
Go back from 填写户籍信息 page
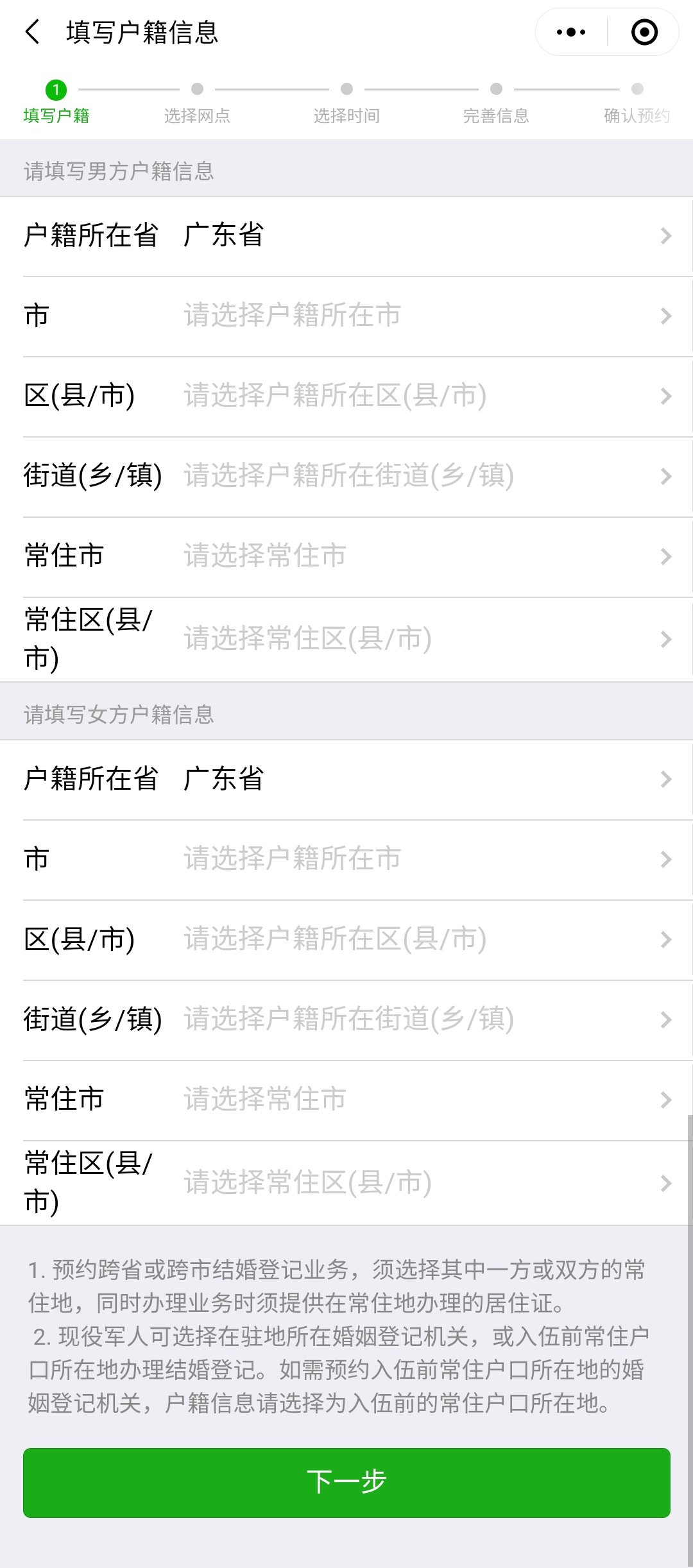click(32, 32)
